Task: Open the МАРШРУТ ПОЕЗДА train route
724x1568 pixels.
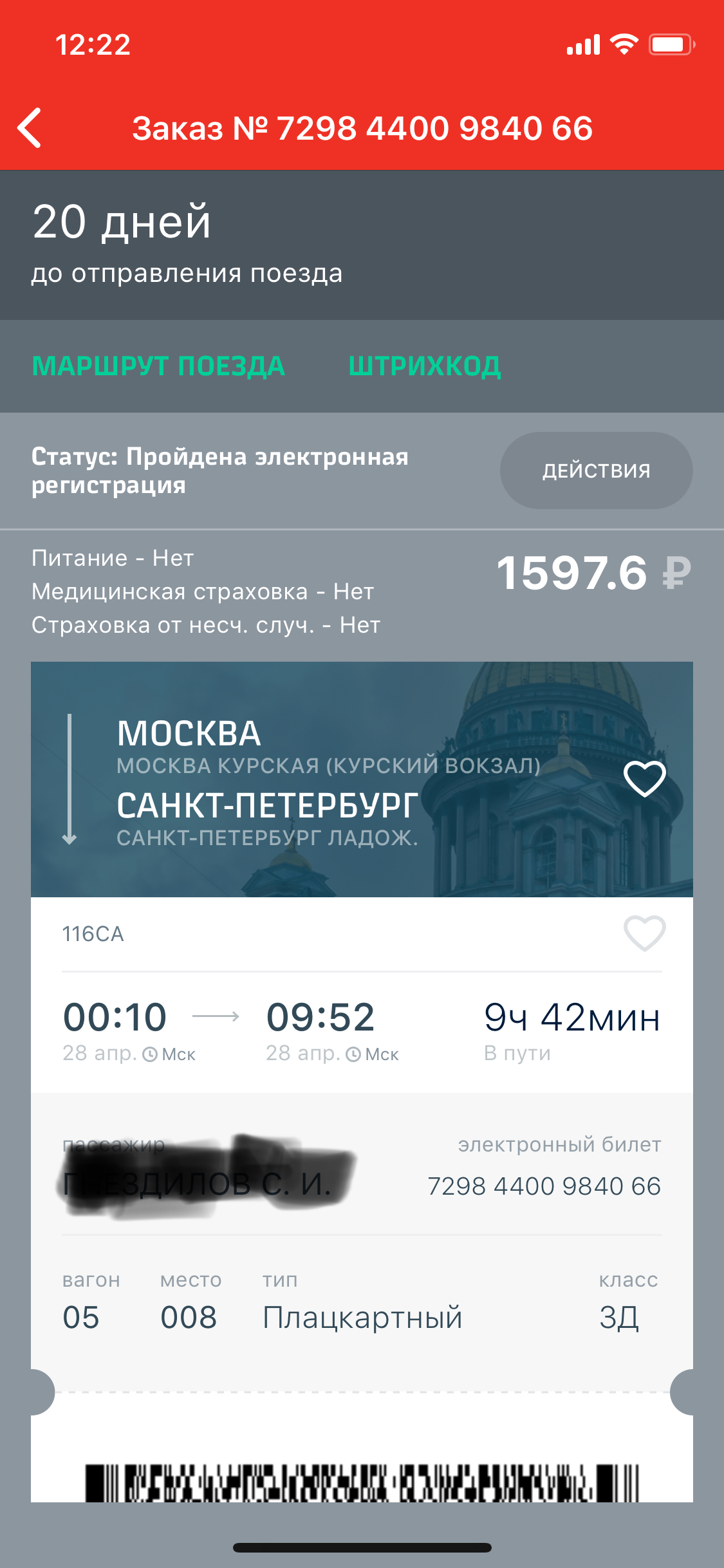Action: click(x=158, y=366)
